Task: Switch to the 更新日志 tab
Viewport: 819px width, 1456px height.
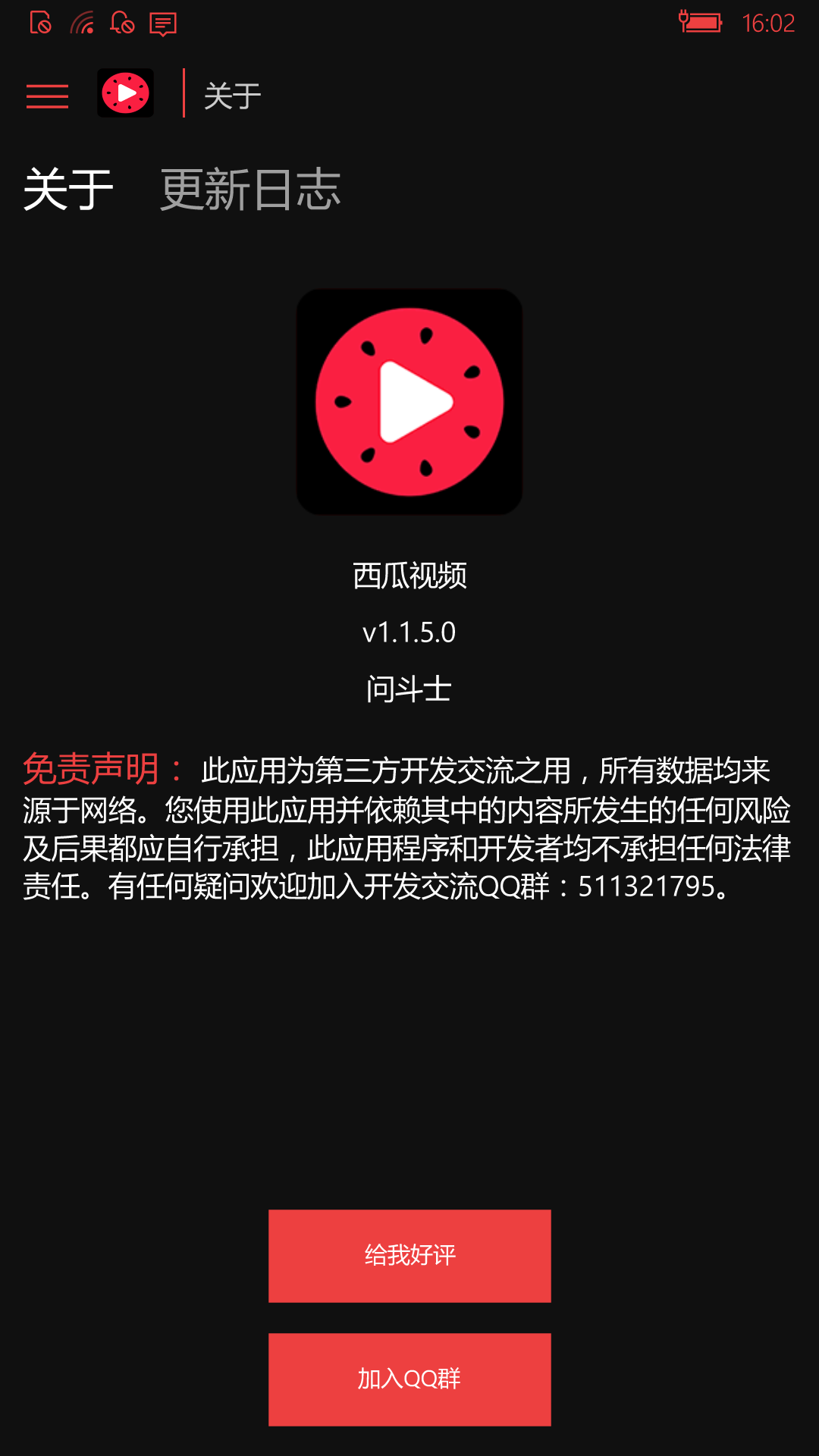Action: point(250,190)
